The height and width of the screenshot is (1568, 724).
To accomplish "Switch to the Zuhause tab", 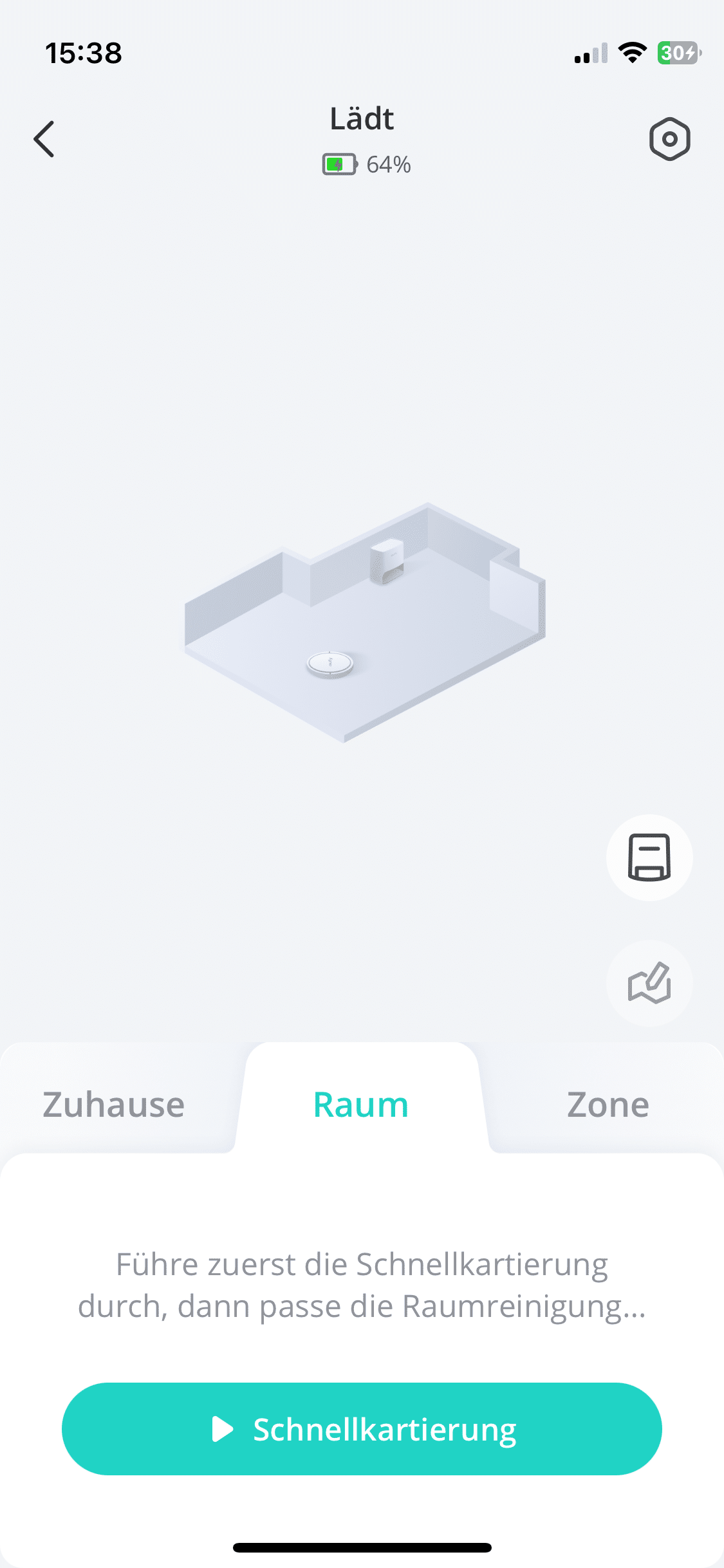I will pyautogui.click(x=114, y=1105).
